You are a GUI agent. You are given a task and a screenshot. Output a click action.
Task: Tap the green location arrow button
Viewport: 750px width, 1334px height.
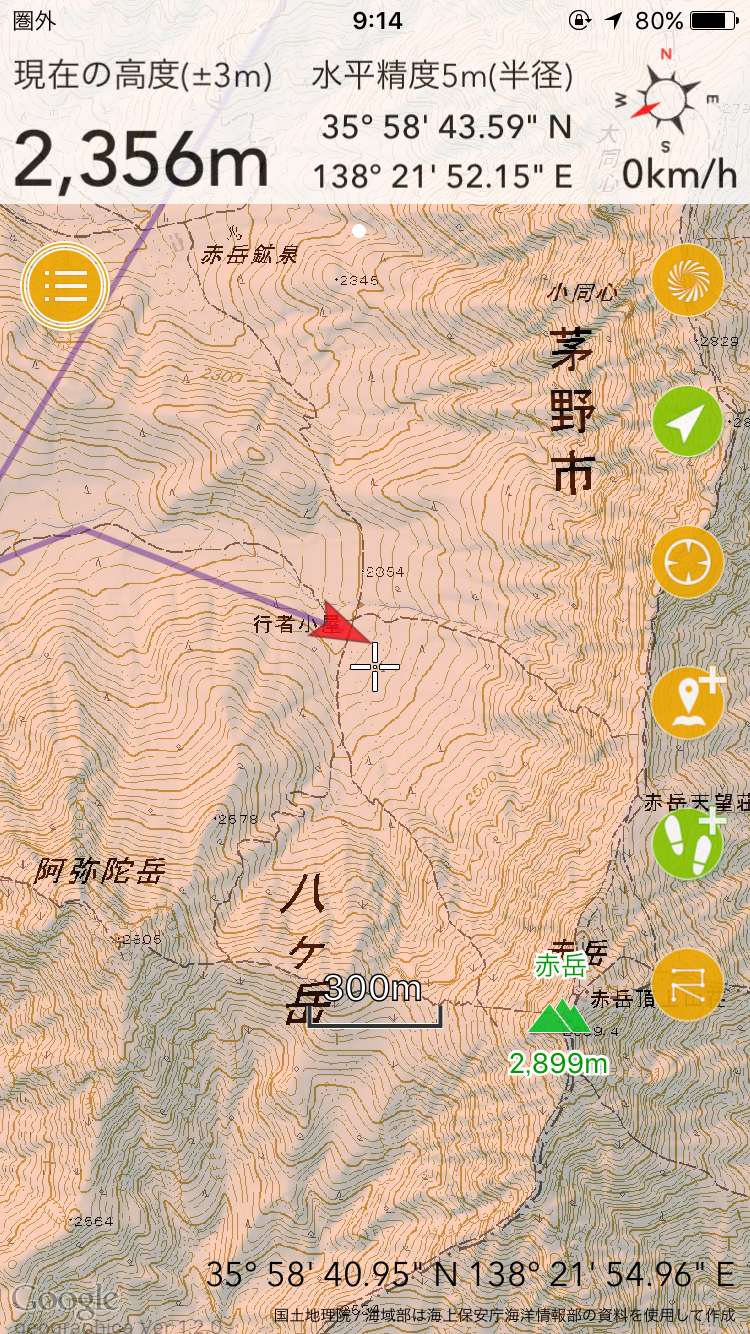[x=688, y=422]
